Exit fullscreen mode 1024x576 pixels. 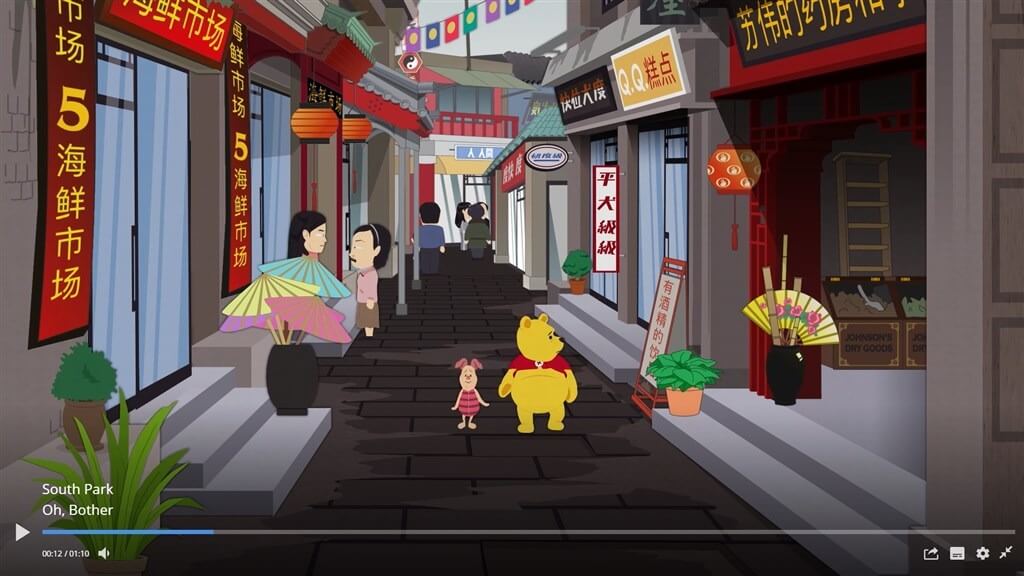click(x=1006, y=552)
